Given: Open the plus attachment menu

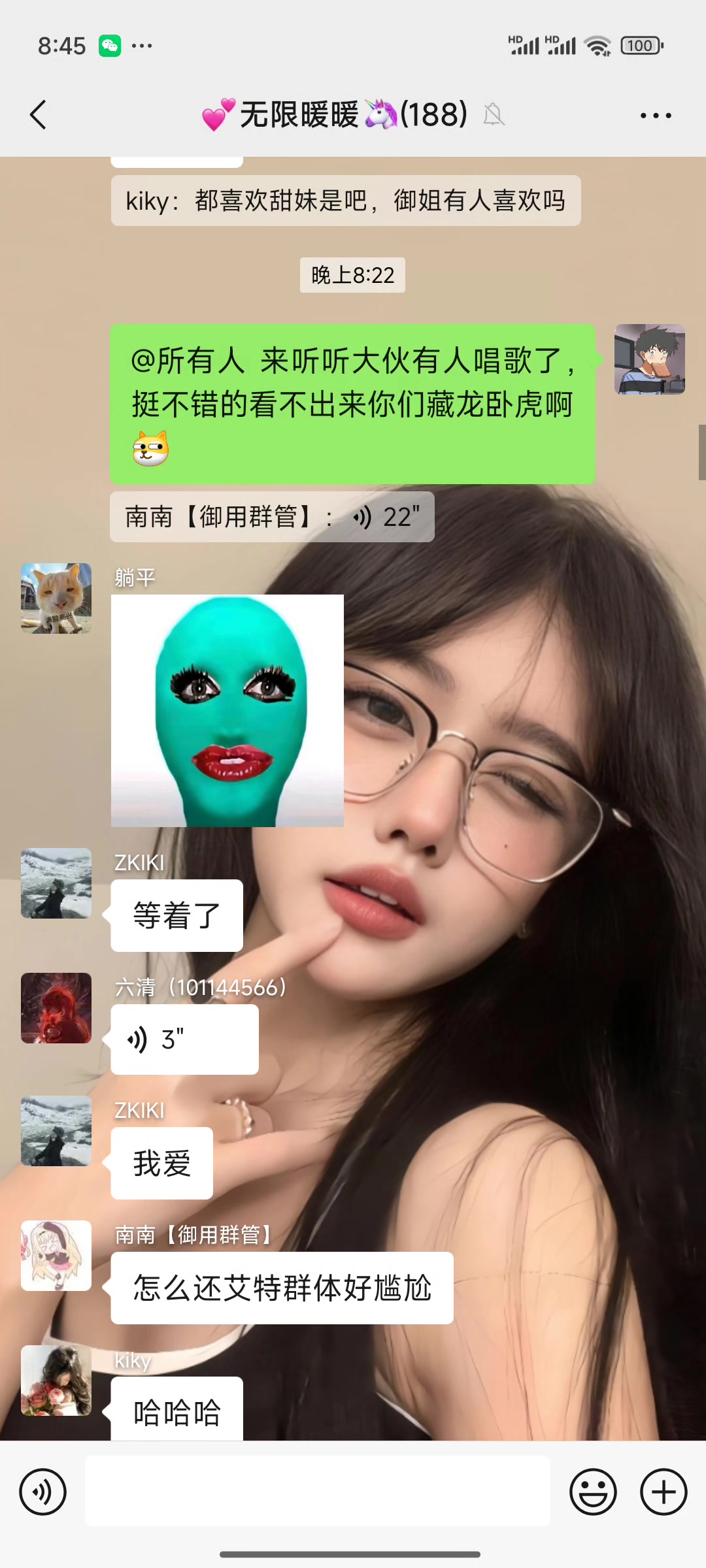Looking at the screenshot, I should 664,1492.
